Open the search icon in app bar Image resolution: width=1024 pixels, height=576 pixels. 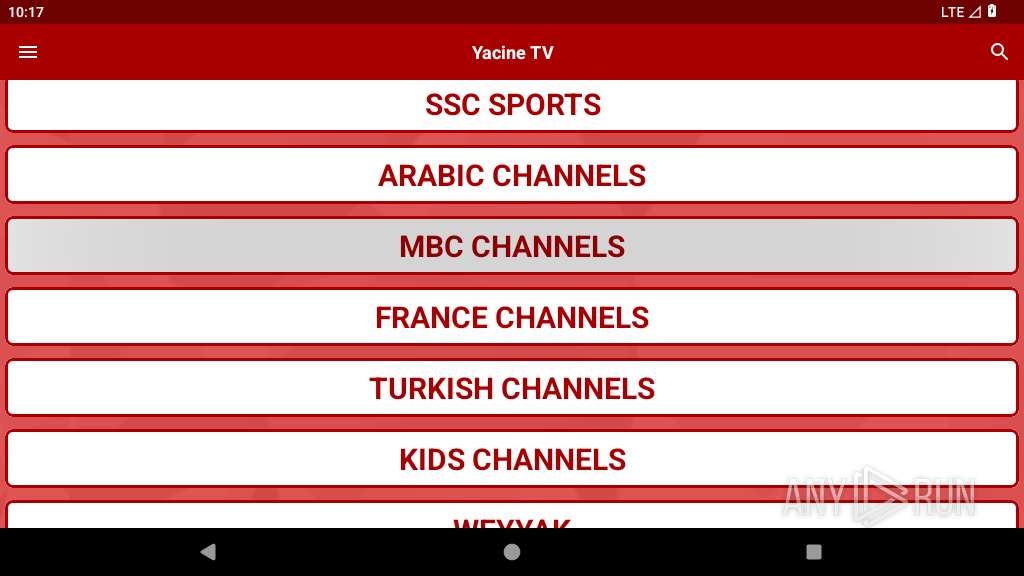(999, 52)
